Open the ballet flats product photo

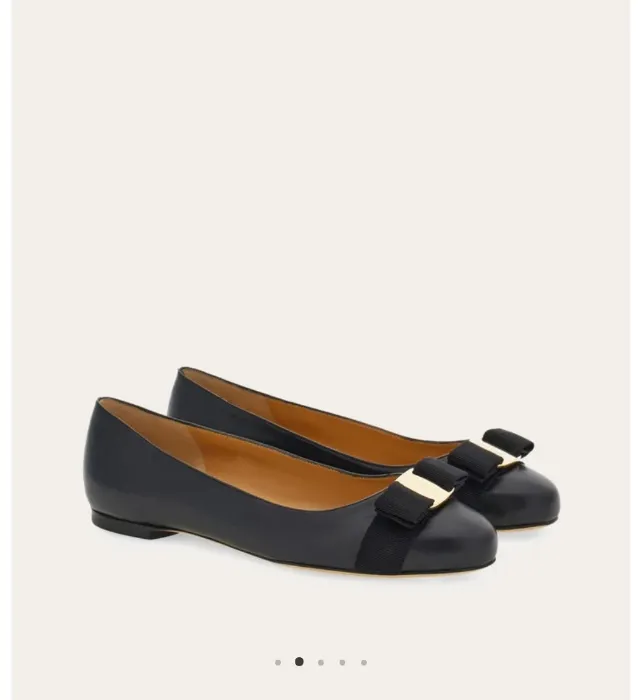pos(320,470)
